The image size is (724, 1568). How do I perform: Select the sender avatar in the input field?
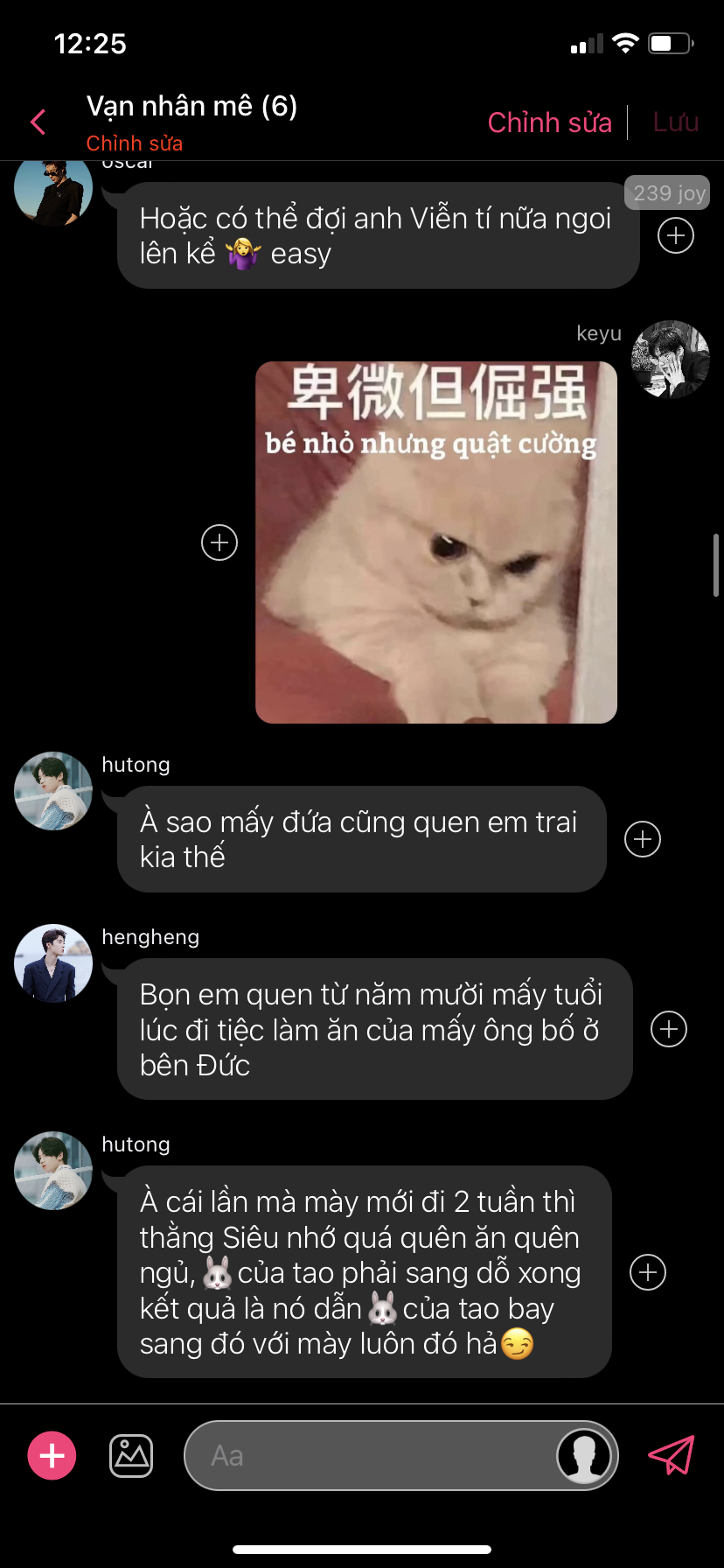(584, 1456)
